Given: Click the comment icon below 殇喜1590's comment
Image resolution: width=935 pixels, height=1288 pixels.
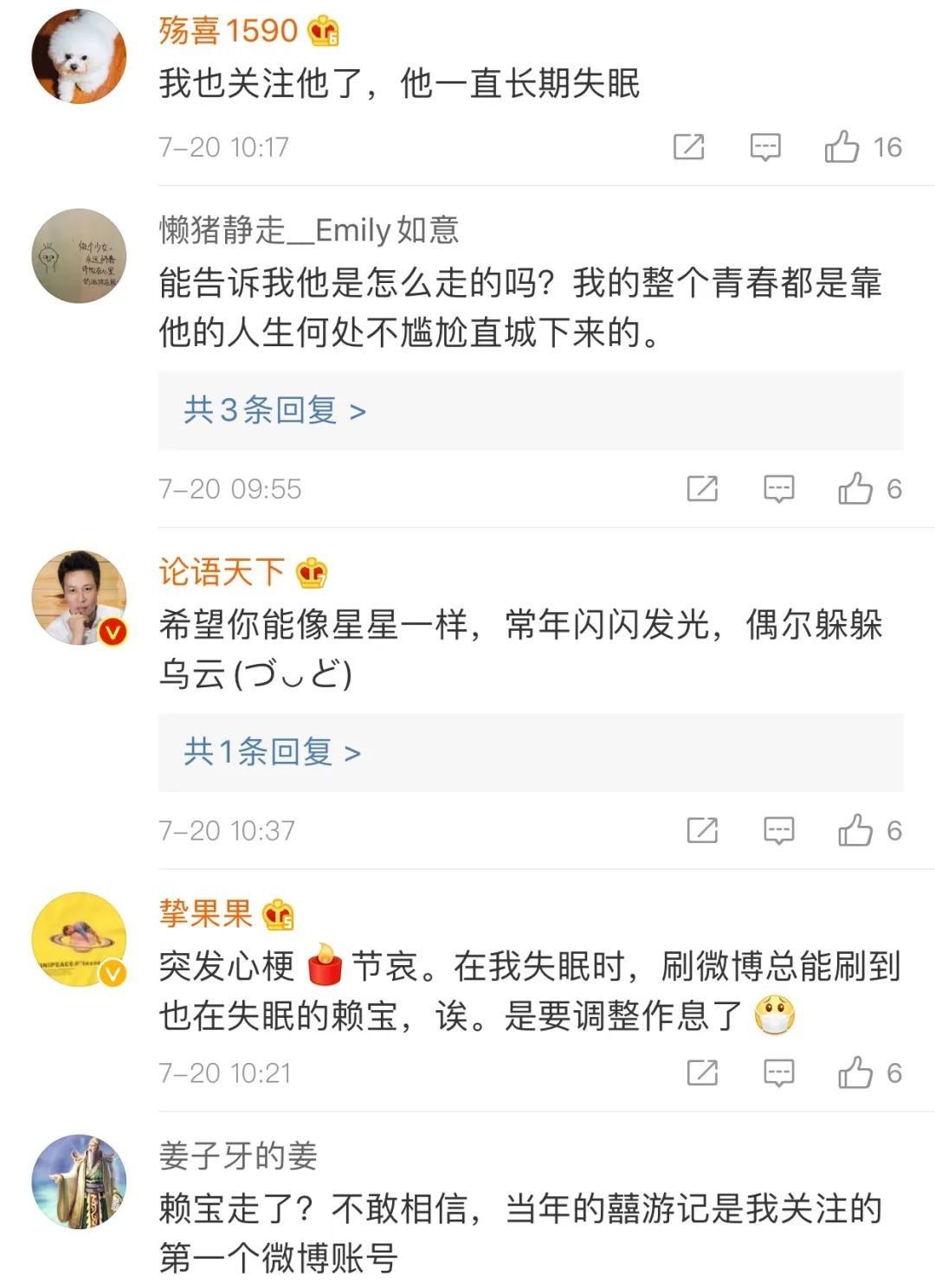Looking at the screenshot, I should pos(765,147).
